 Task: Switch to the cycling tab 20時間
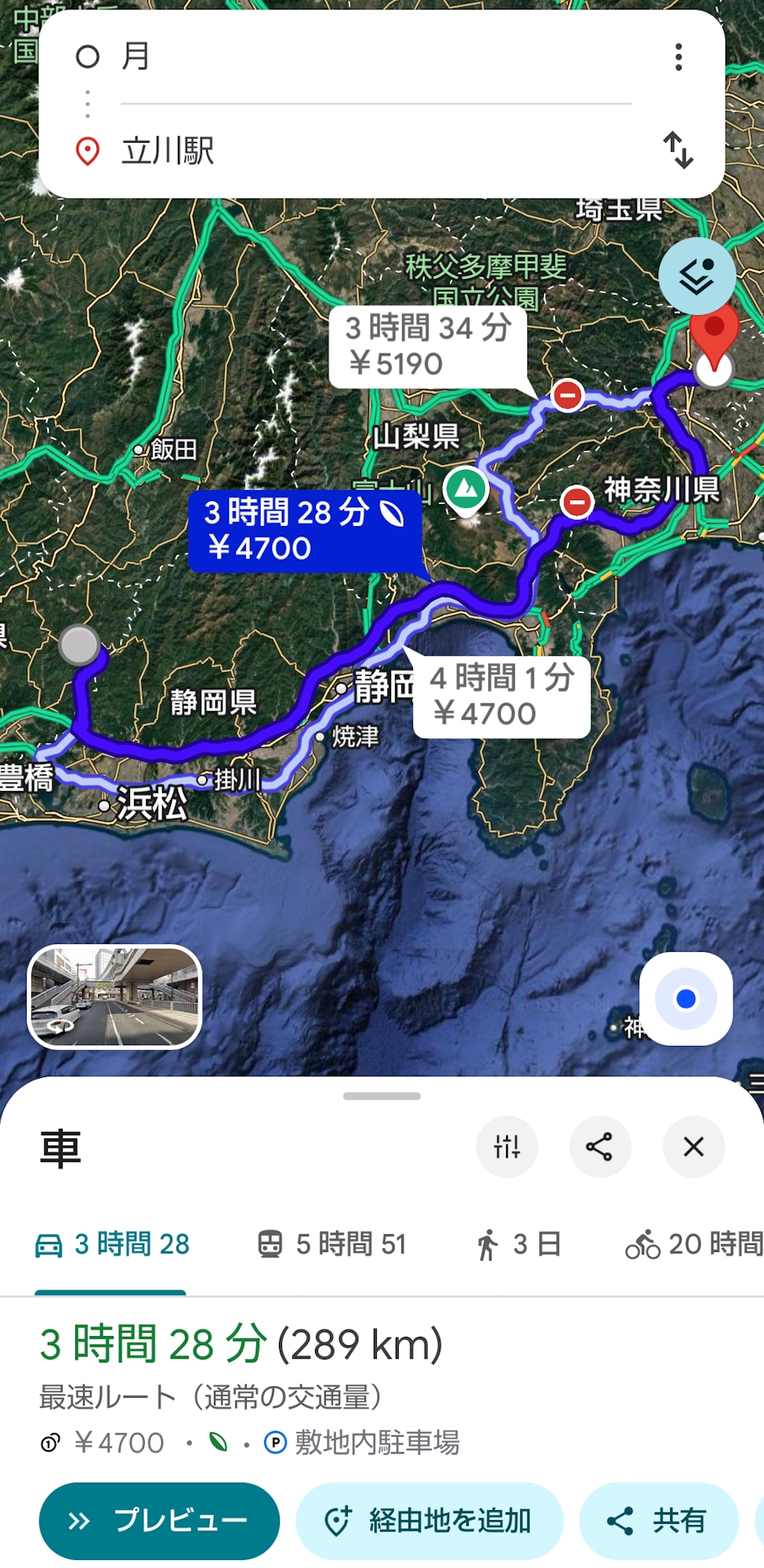pyautogui.click(x=694, y=1244)
